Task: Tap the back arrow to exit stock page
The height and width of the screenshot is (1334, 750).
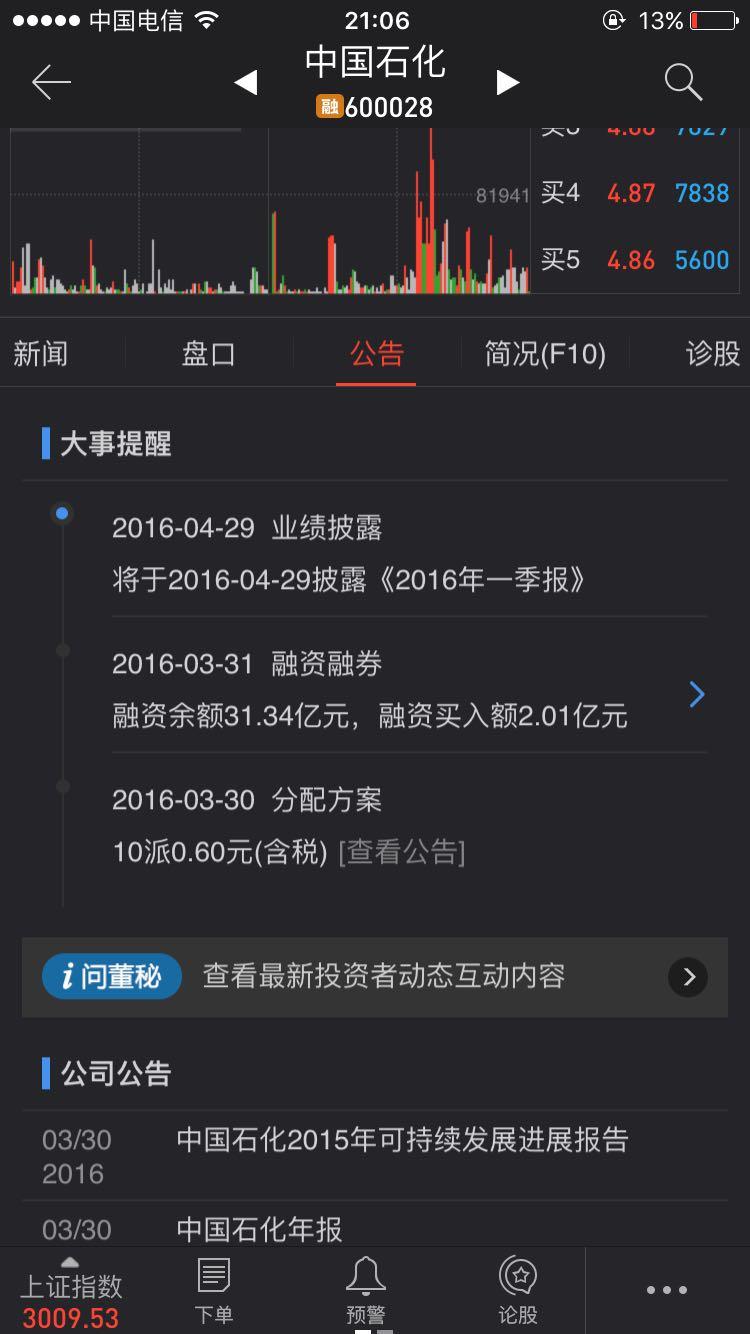Action: click(x=50, y=82)
